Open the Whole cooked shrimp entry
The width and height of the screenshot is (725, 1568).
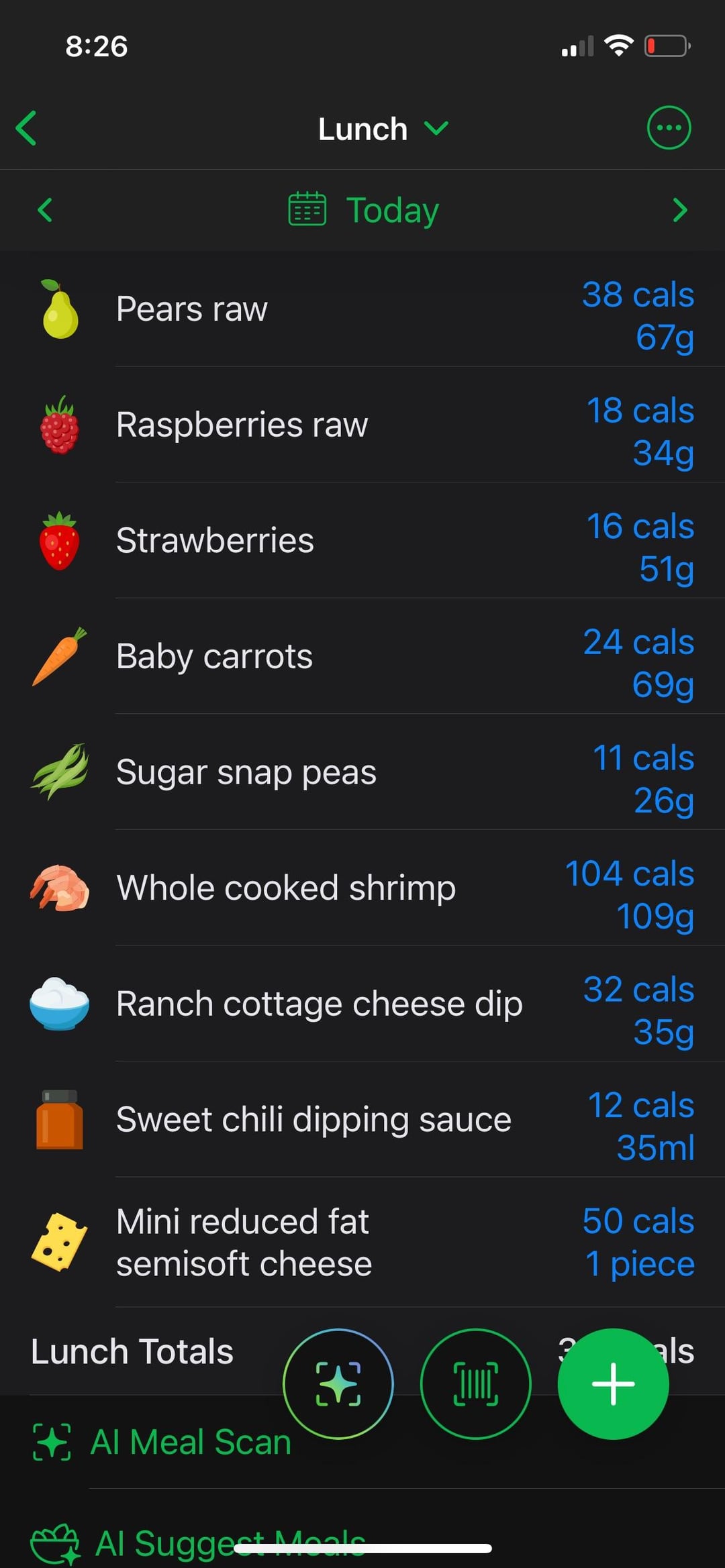(x=362, y=888)
